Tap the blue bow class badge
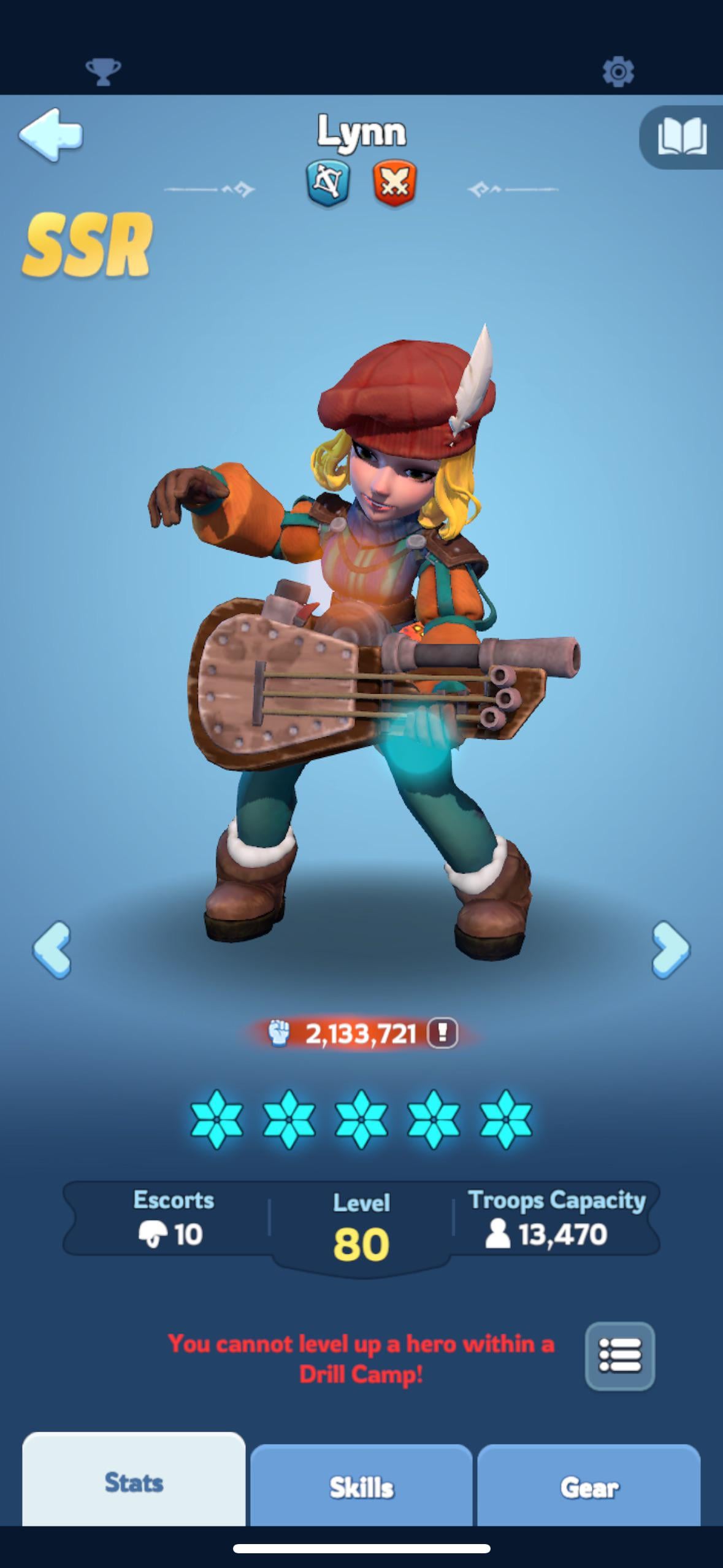The image size is (723, 1568). (328, 183)
